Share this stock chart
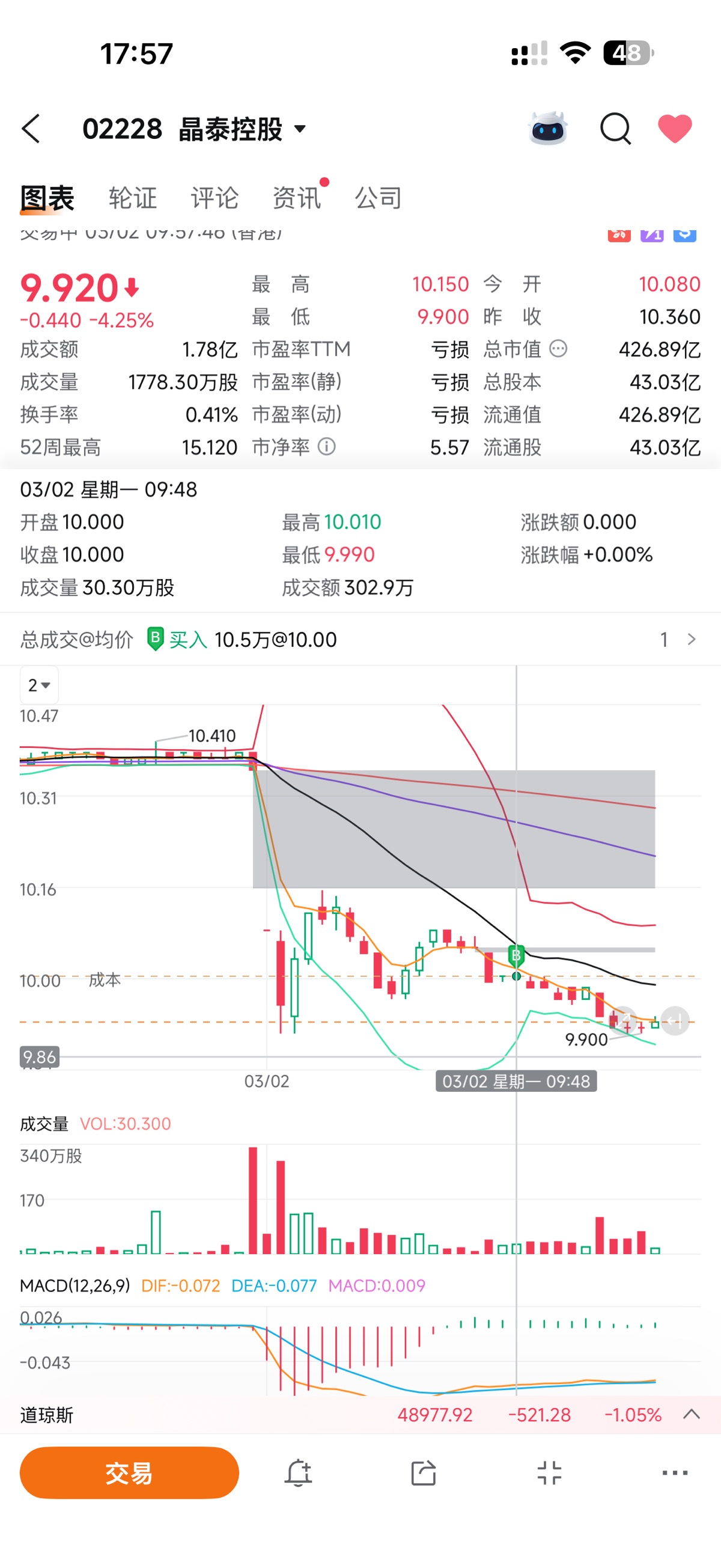721x1568 pixels. coord(424,1473)
